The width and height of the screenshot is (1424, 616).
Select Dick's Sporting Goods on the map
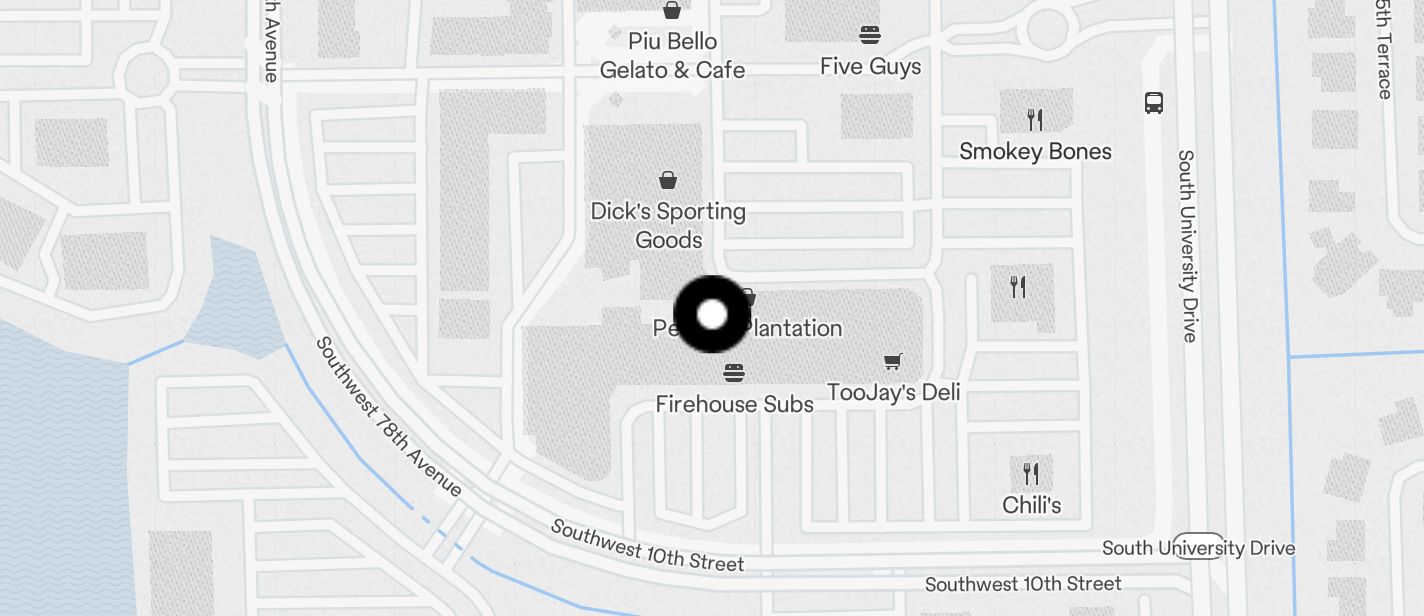click(x=667, y=181)
